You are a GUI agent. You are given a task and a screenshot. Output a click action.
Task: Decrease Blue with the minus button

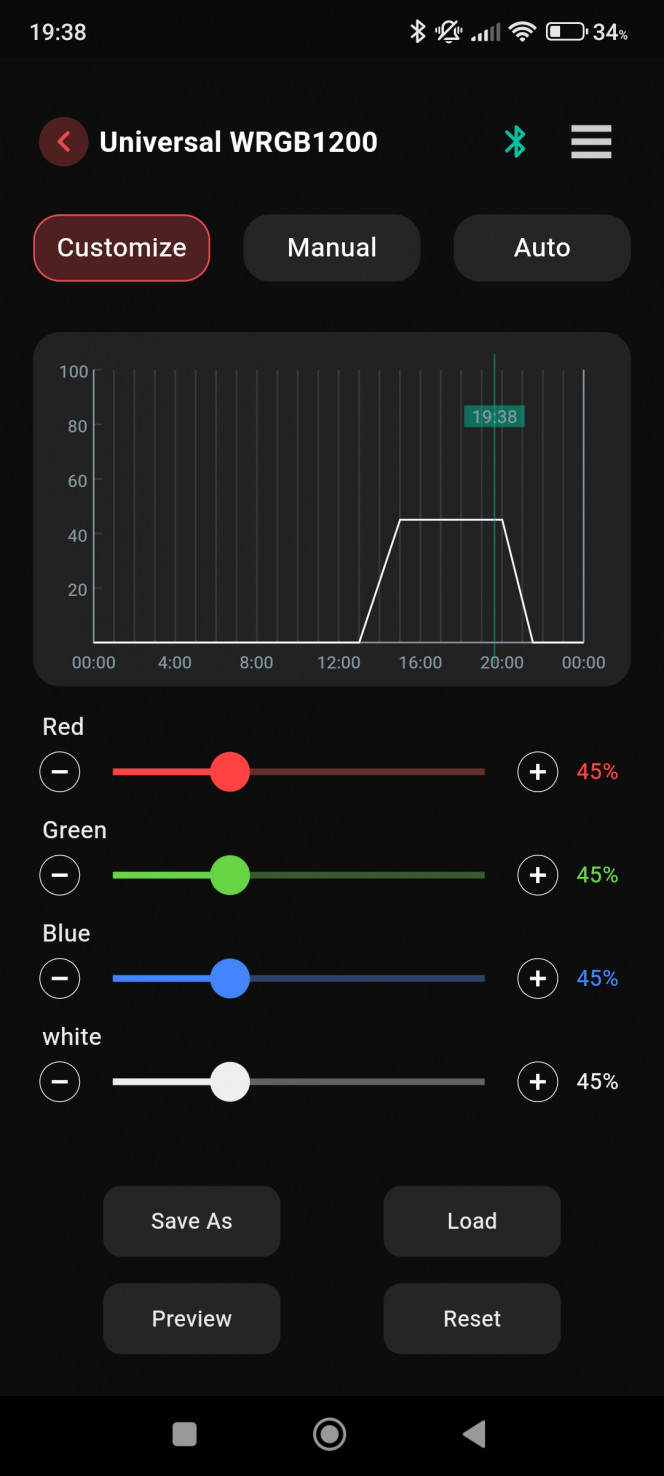pos(60,978)
